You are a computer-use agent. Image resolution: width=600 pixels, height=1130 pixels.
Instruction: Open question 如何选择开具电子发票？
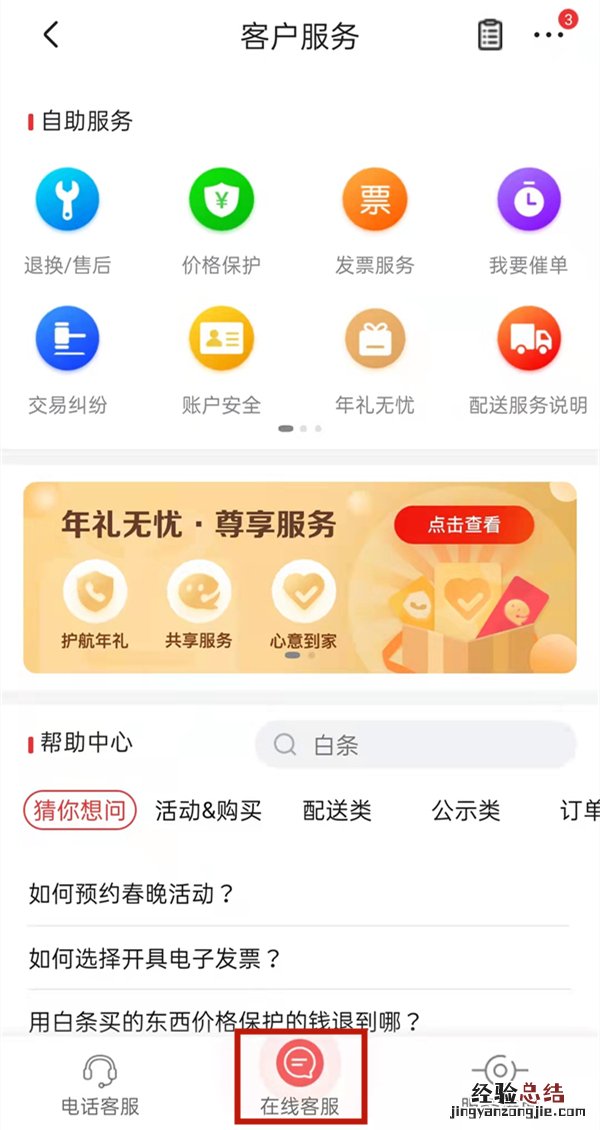(x=155, y=958)
